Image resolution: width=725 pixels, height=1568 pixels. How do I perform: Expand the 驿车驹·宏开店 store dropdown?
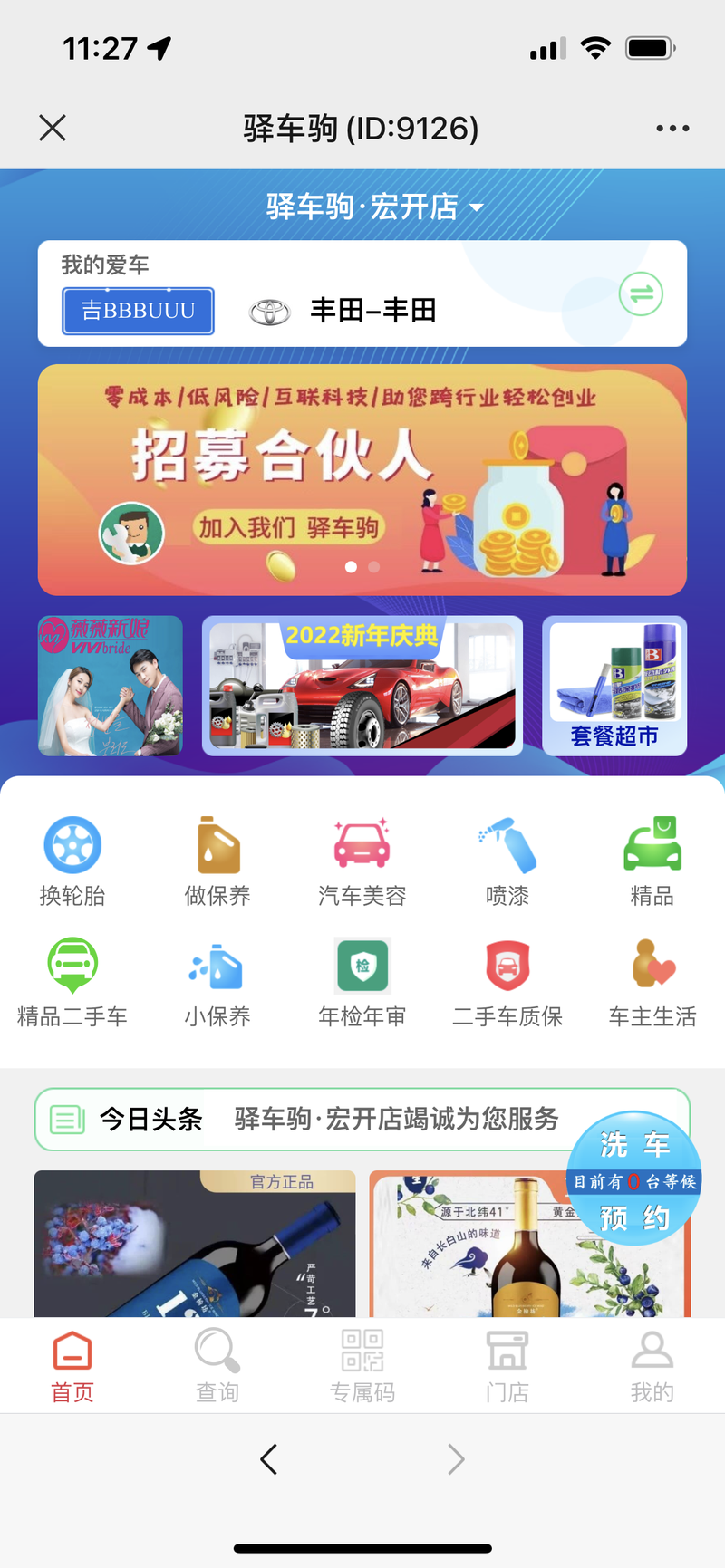click(x=373, y=207)
